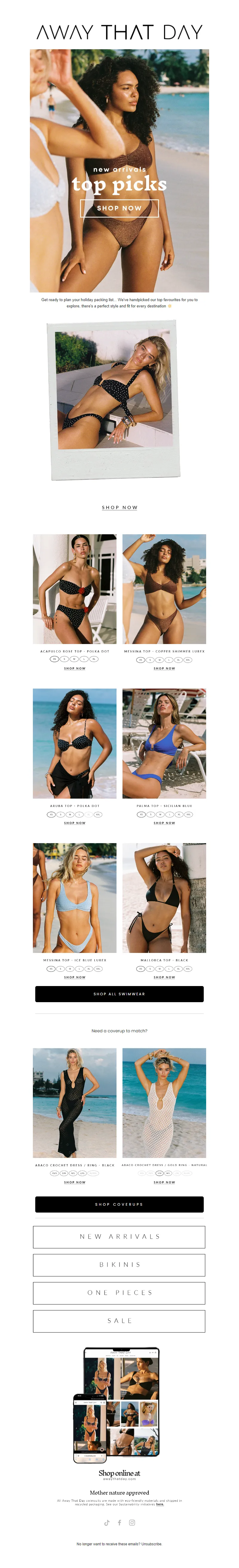Open the Acapulco Rose Top Polka Dot product

coord(74,589)
